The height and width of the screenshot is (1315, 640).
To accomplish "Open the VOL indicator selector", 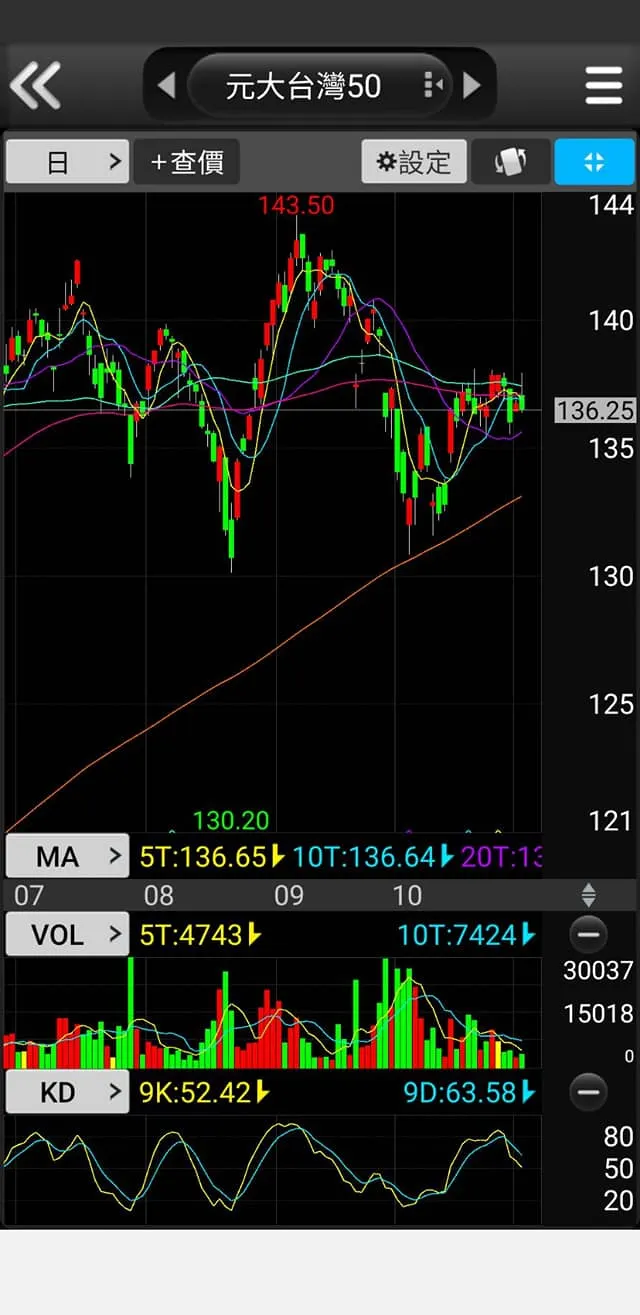I will tap(68, 935).
